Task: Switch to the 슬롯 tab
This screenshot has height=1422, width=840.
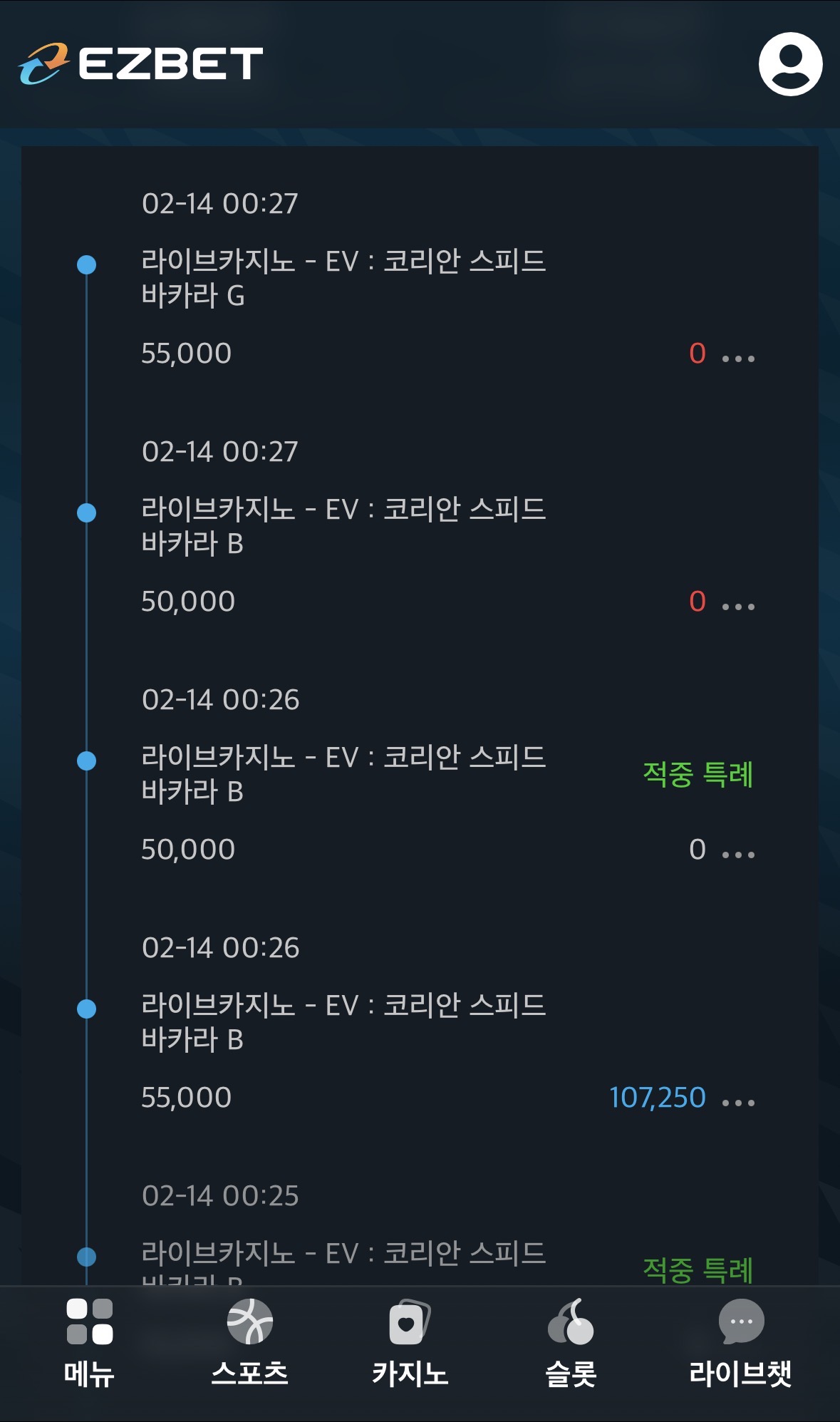Action: (571, 1341)
